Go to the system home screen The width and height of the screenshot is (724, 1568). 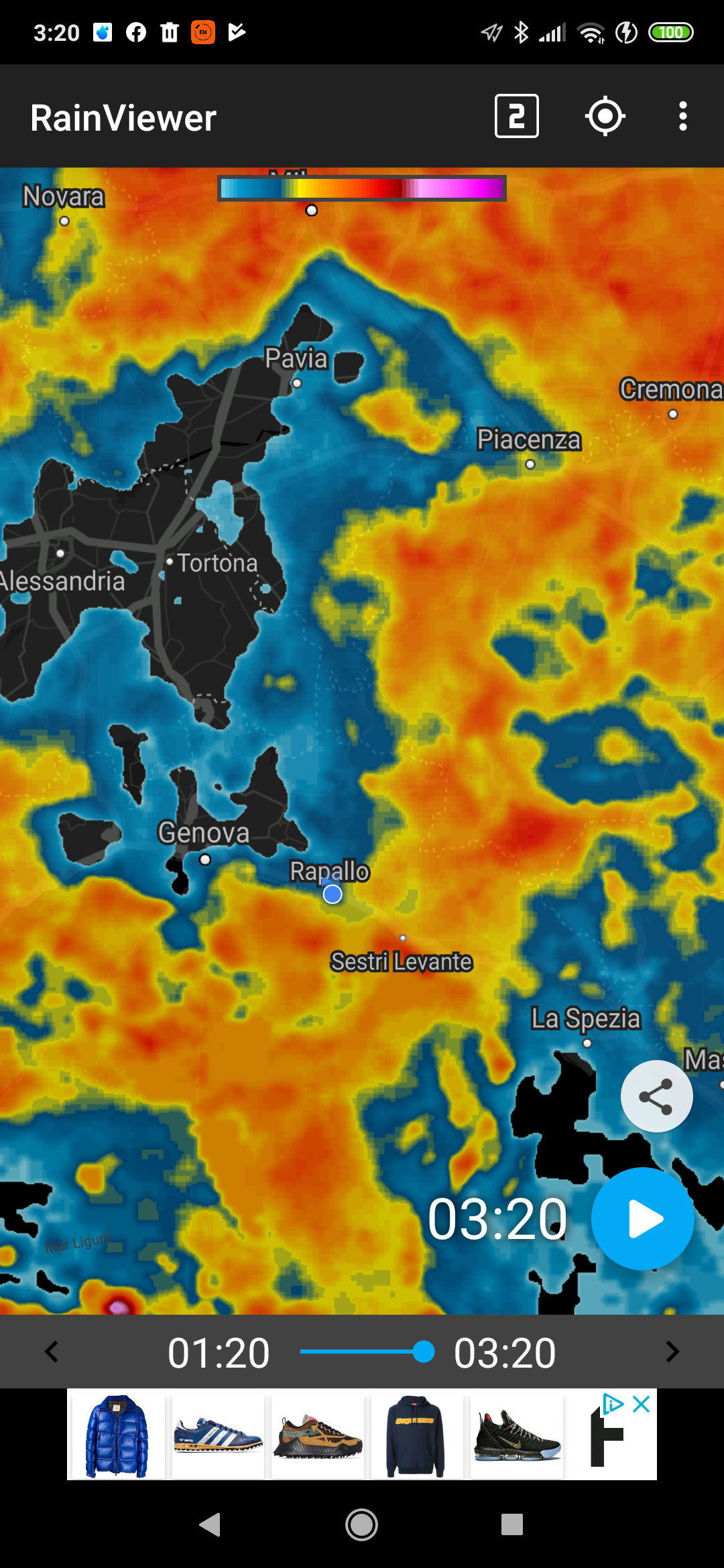[x=361, y=1524]
